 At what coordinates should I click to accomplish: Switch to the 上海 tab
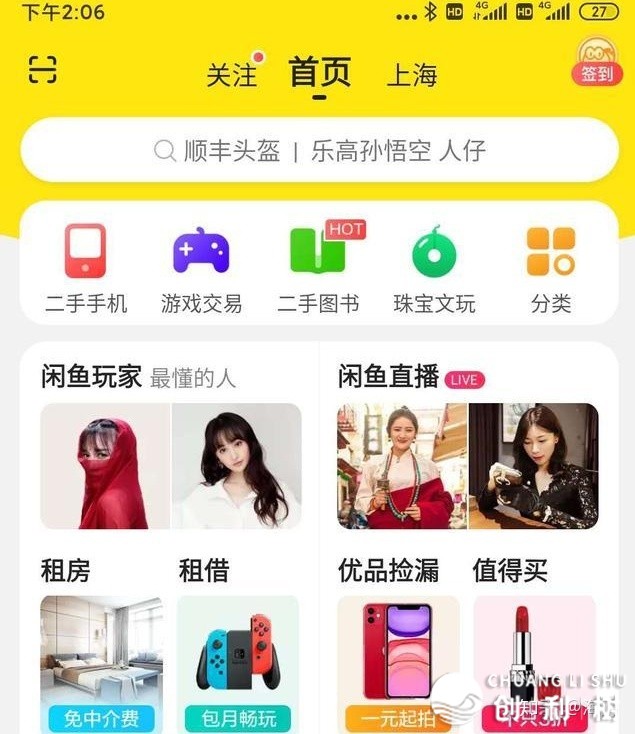click(411, 75)
